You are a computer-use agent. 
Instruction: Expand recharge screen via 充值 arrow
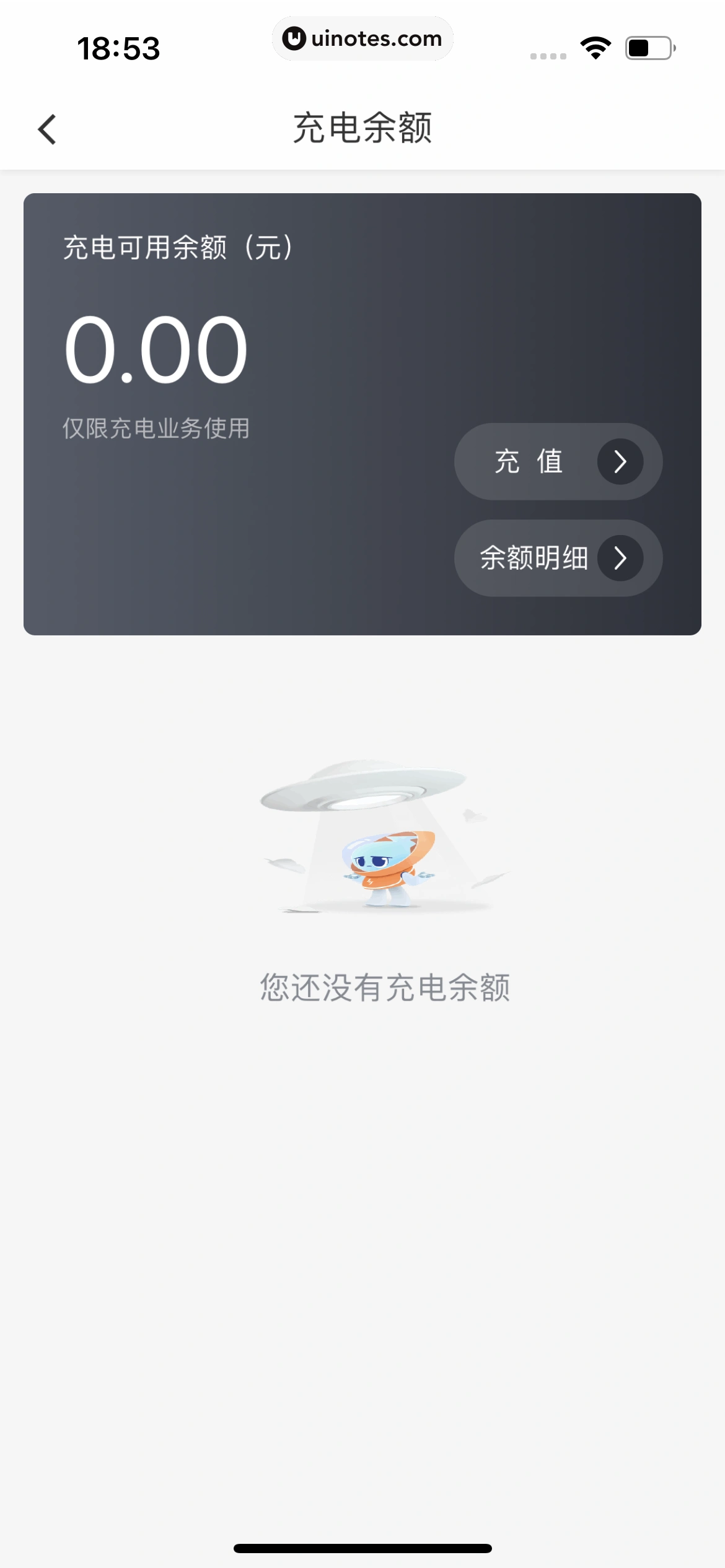(619, 461)
